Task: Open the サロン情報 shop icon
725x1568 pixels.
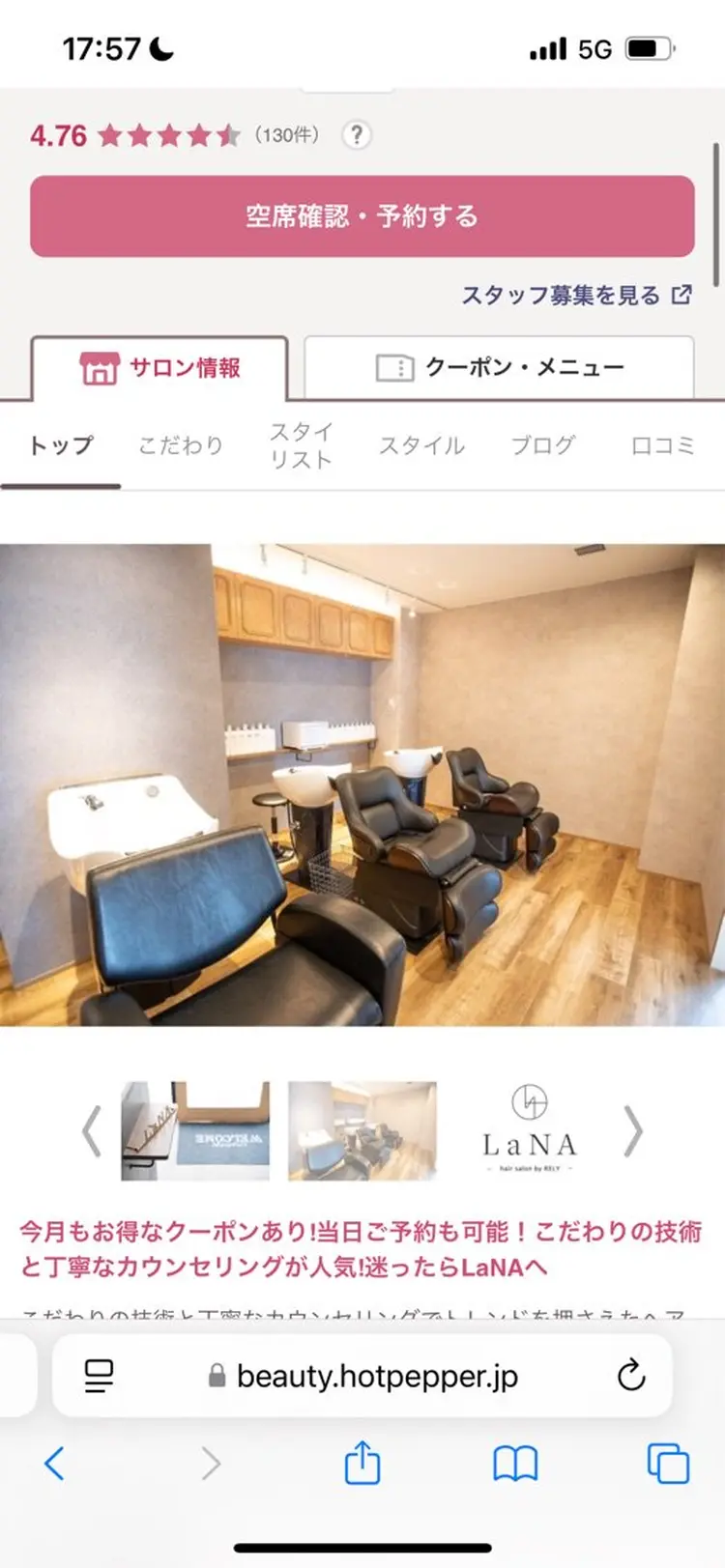Action: tap(100, 368)
